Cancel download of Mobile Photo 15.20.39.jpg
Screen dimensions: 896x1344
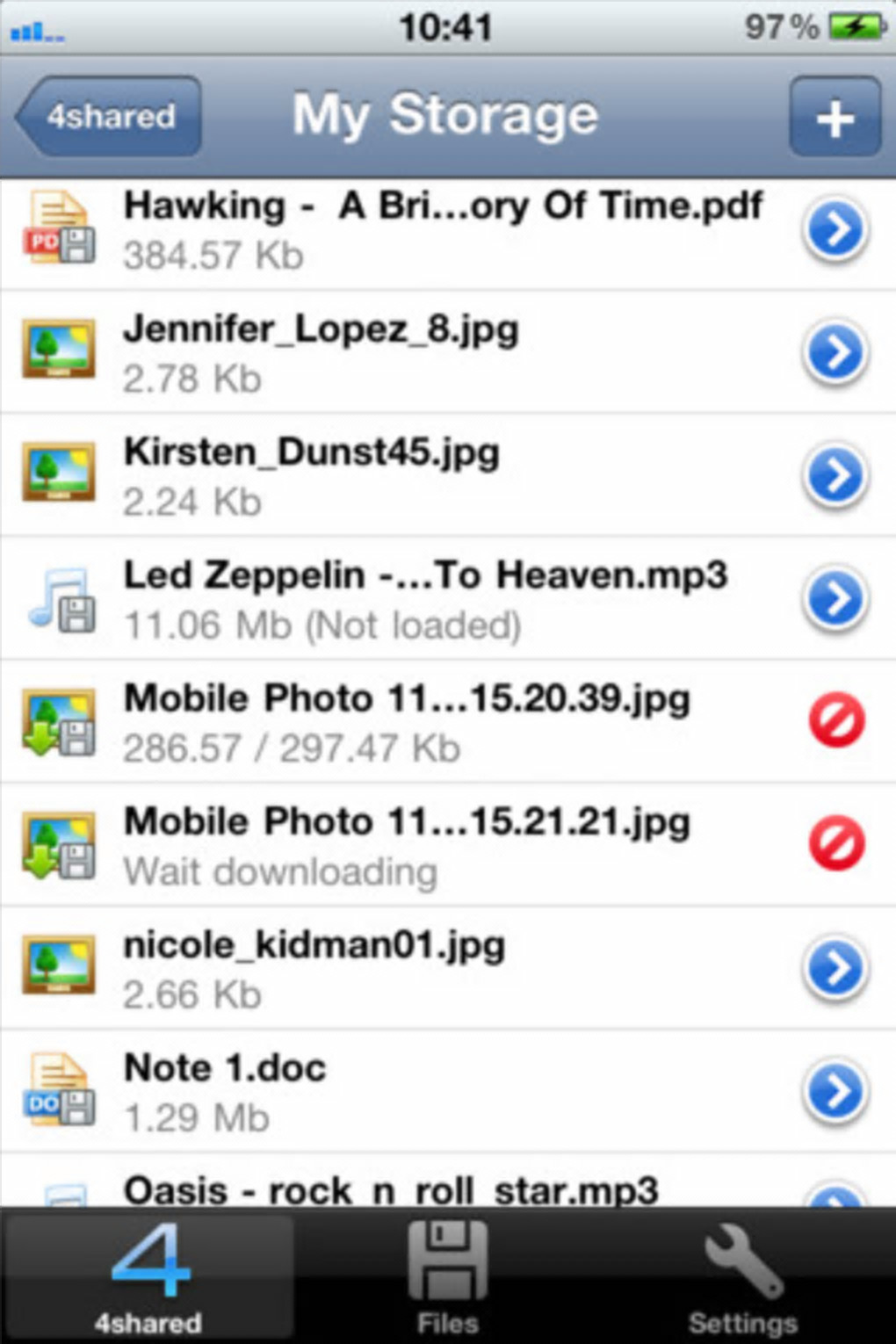(835, 721)
